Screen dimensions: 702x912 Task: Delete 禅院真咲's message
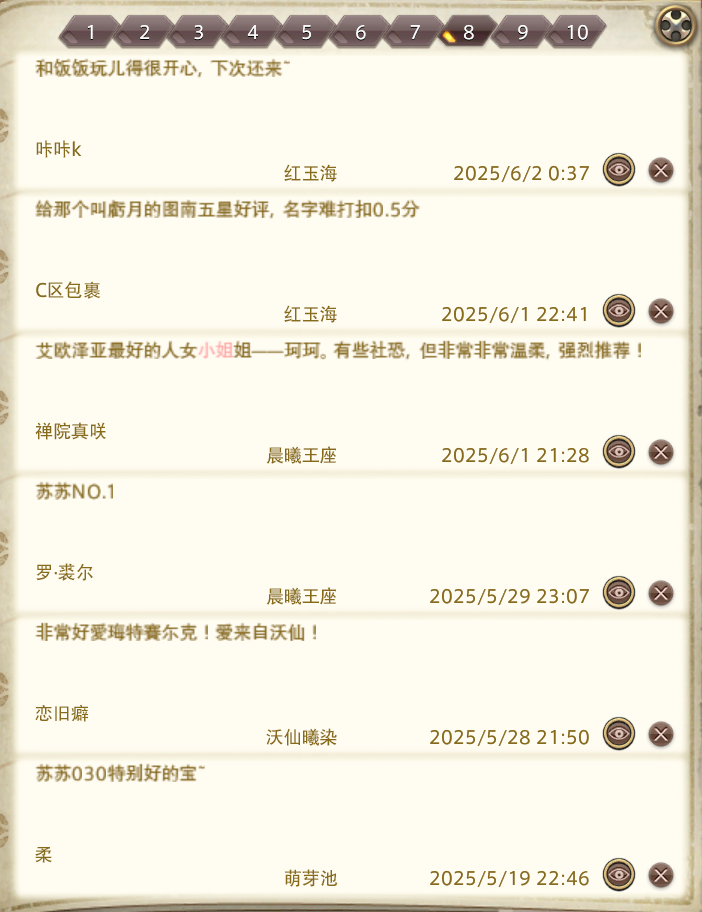tap(661, 452)
